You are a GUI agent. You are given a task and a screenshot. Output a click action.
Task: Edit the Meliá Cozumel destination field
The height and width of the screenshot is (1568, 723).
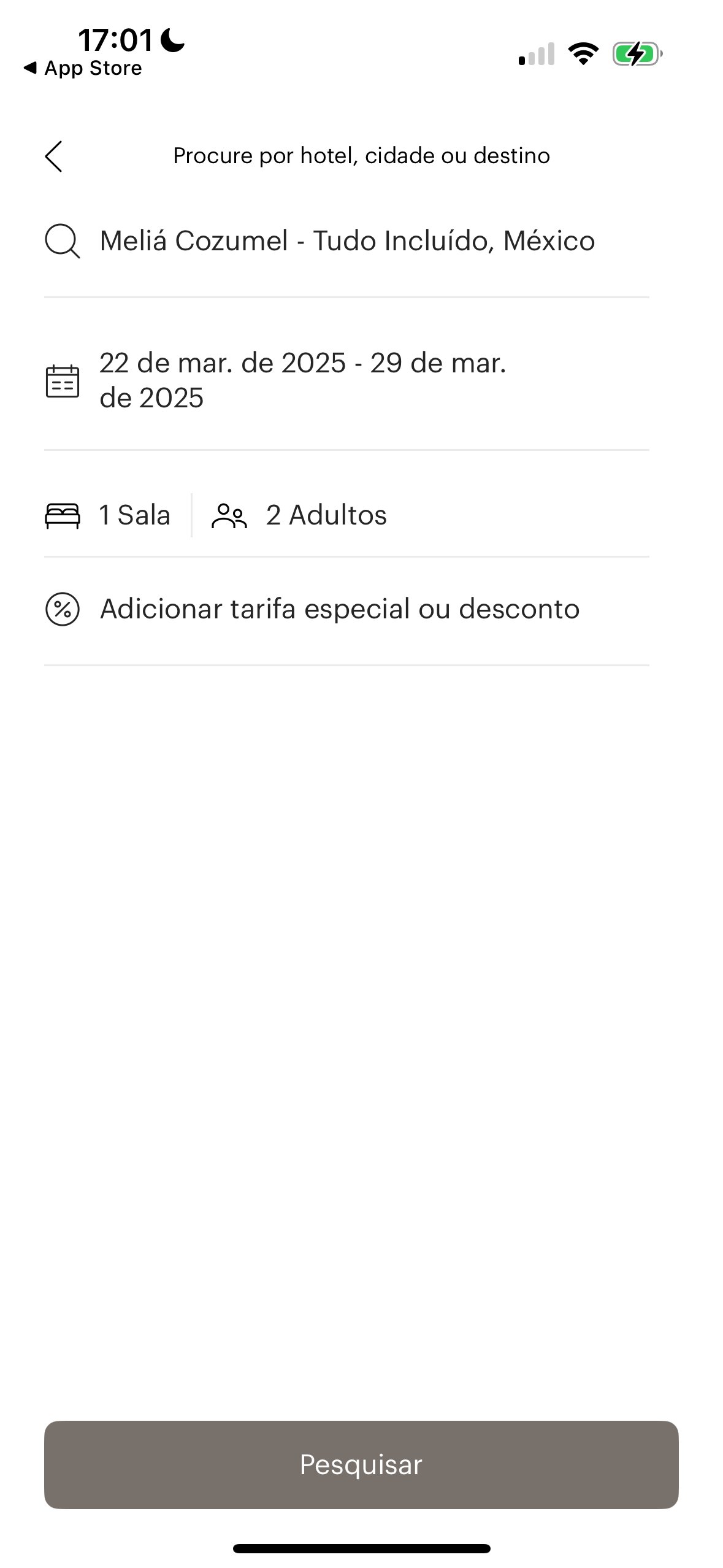pyautogui.click(x=346, y=241)
